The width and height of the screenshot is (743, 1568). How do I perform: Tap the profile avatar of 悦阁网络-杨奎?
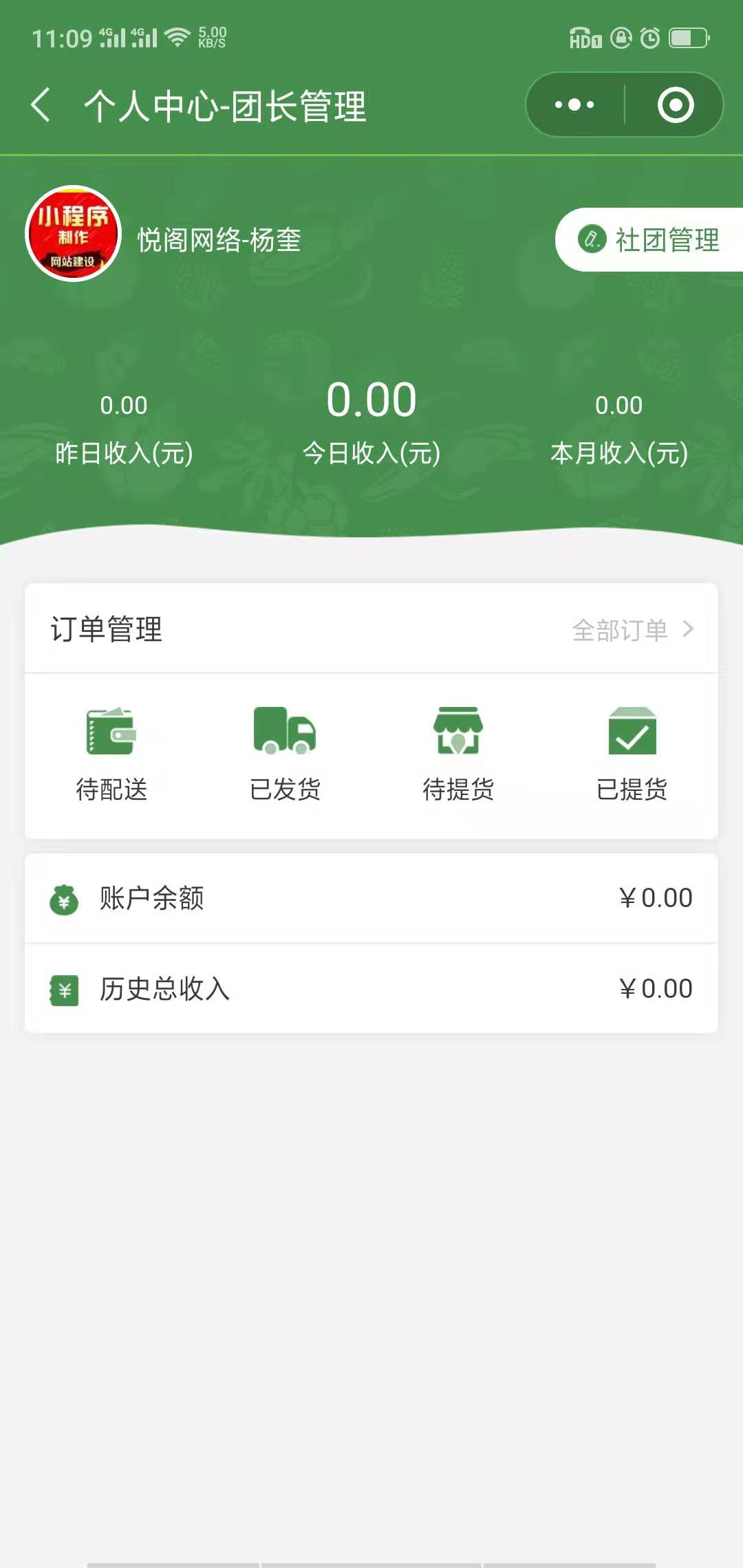pyautogui.click(x=73, y=234)
